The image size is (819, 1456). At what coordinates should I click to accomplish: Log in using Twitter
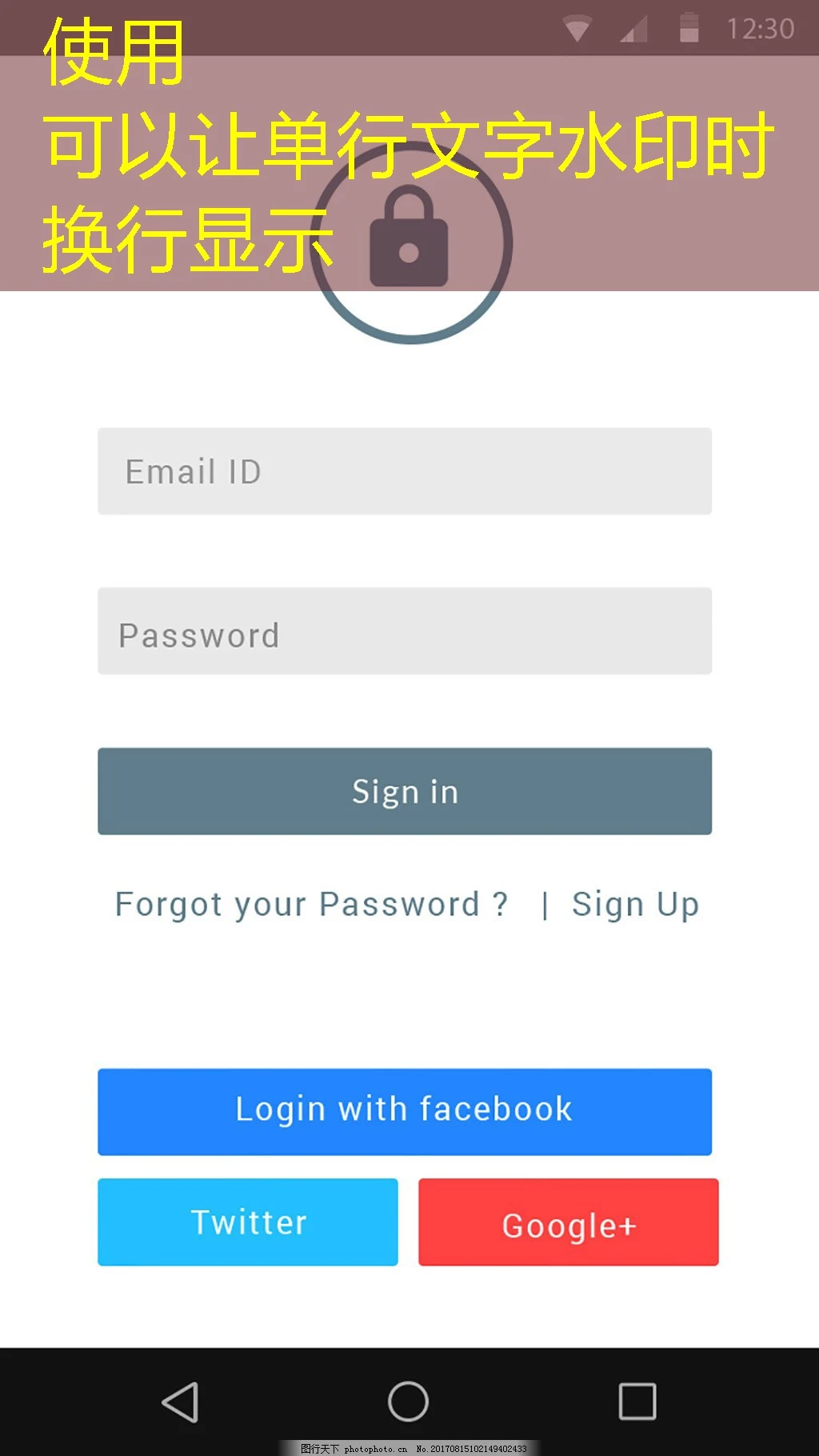tap(248, 1222)
